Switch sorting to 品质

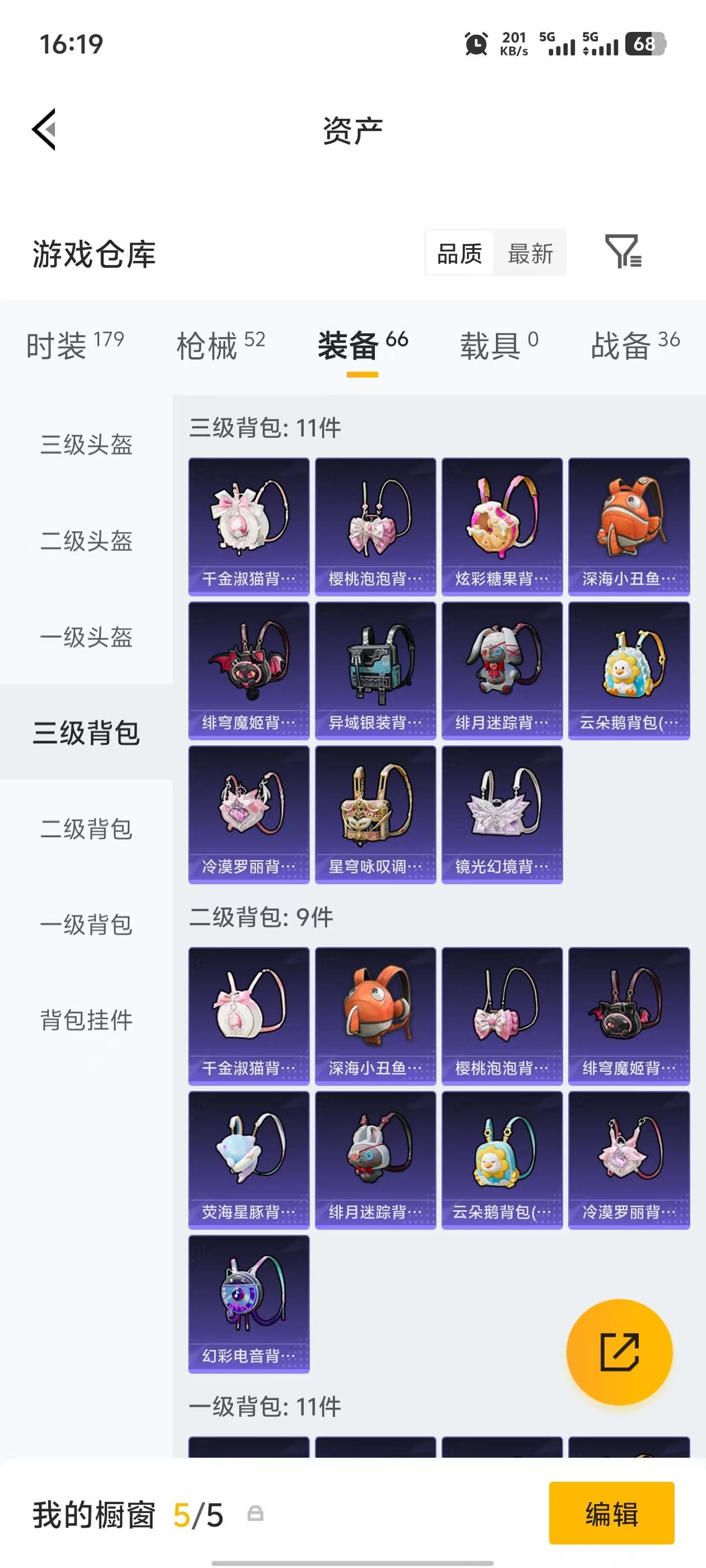tap(458, 254)
